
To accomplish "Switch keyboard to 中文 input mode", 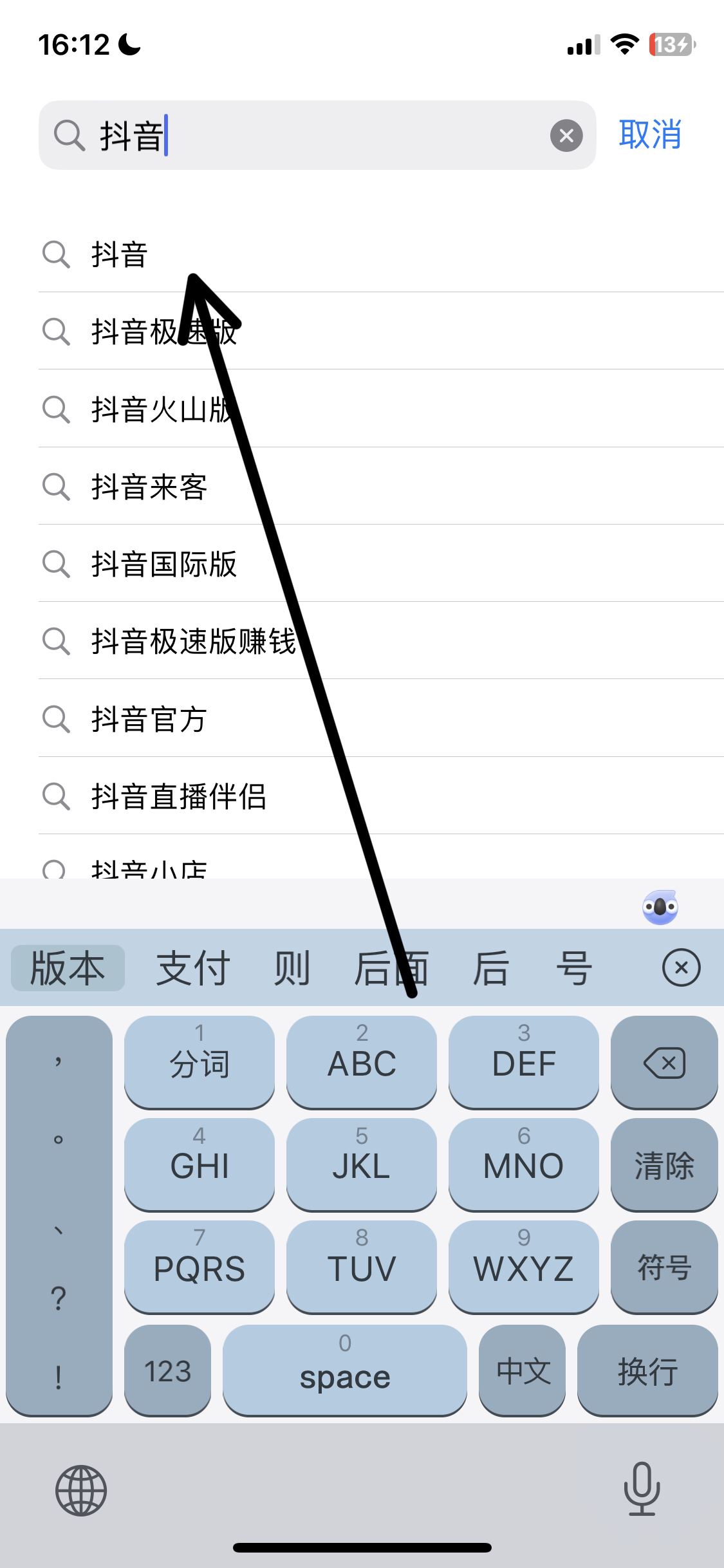I will [522, 1372].
